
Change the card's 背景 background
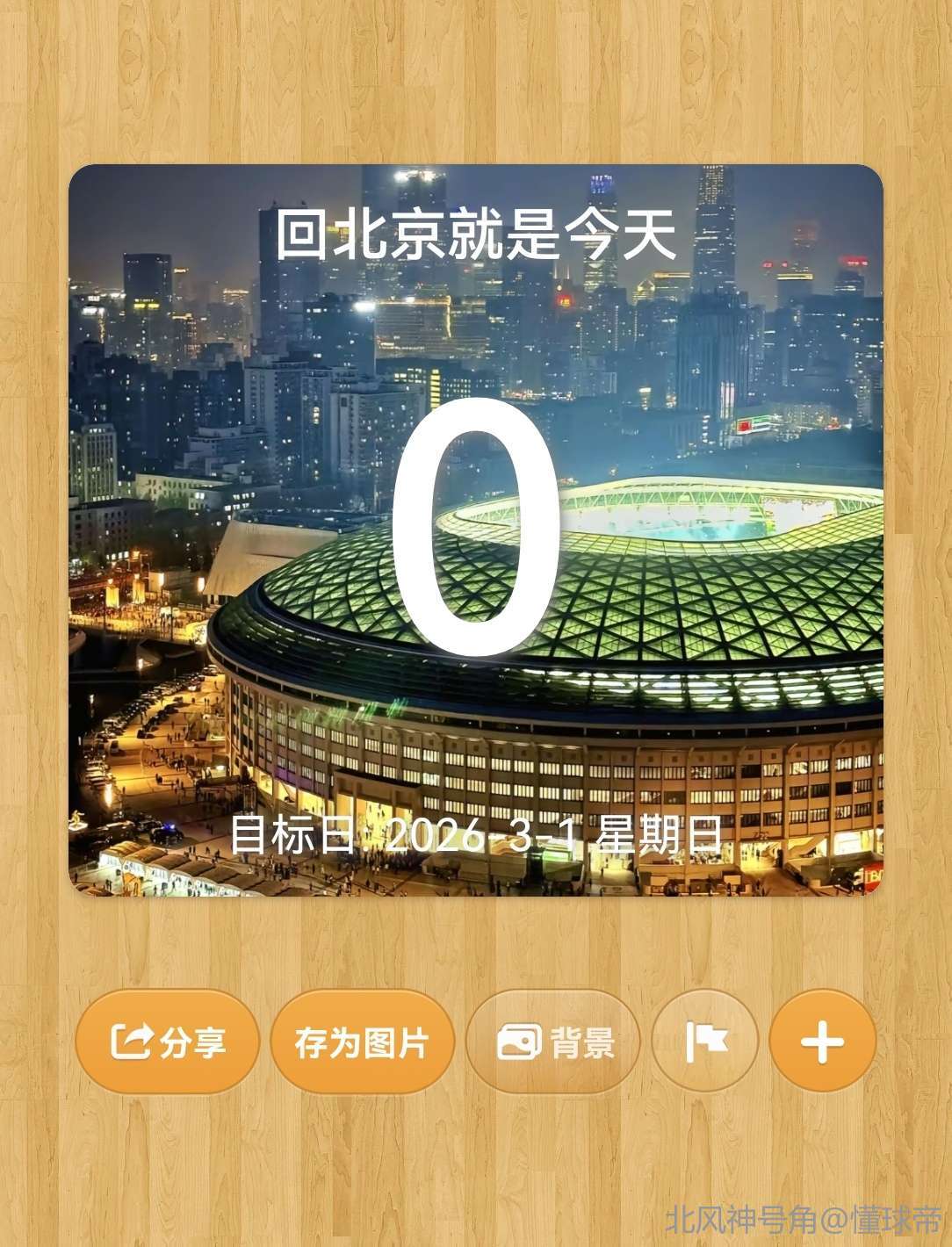pos(553,1042)
